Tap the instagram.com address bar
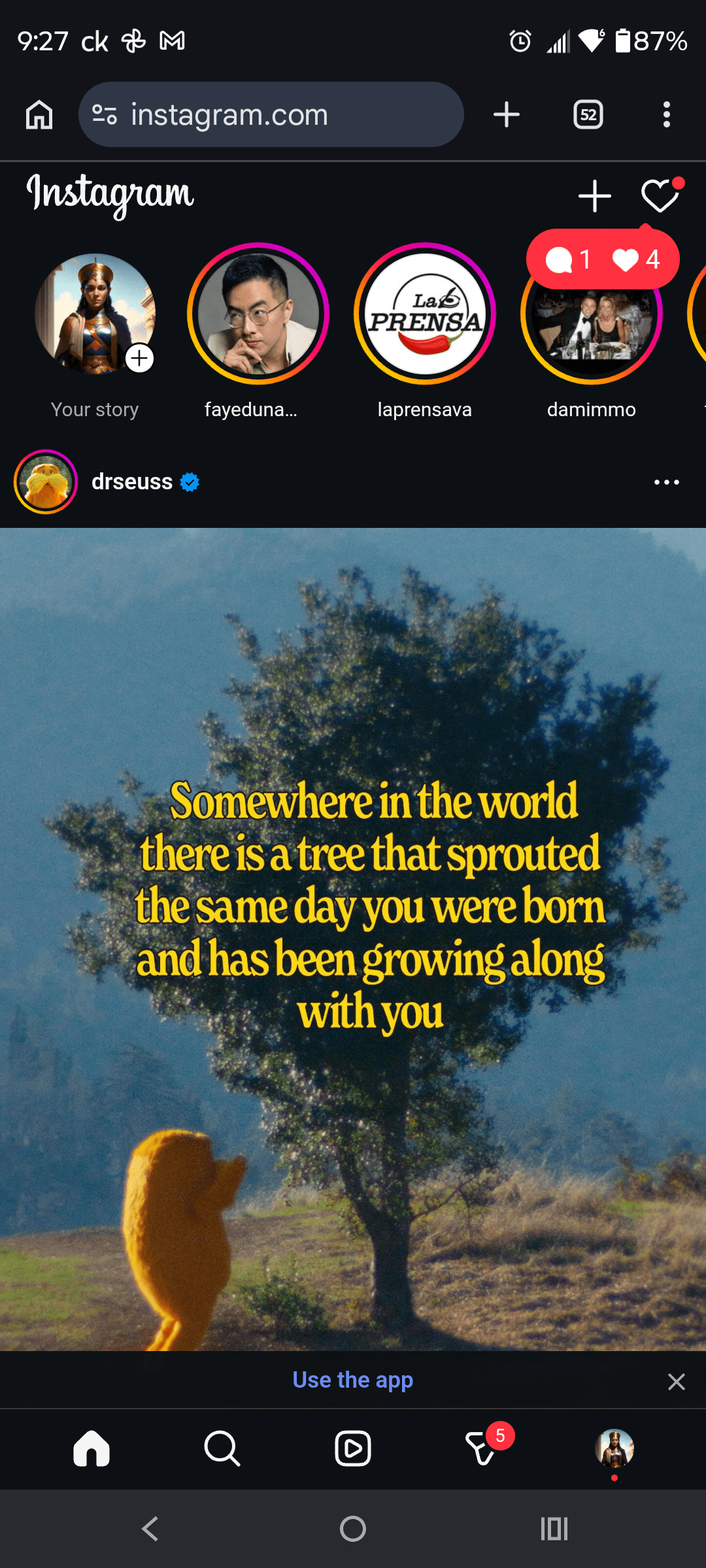706x1568 pixels. pyautogui.click(x=271, y=115)
